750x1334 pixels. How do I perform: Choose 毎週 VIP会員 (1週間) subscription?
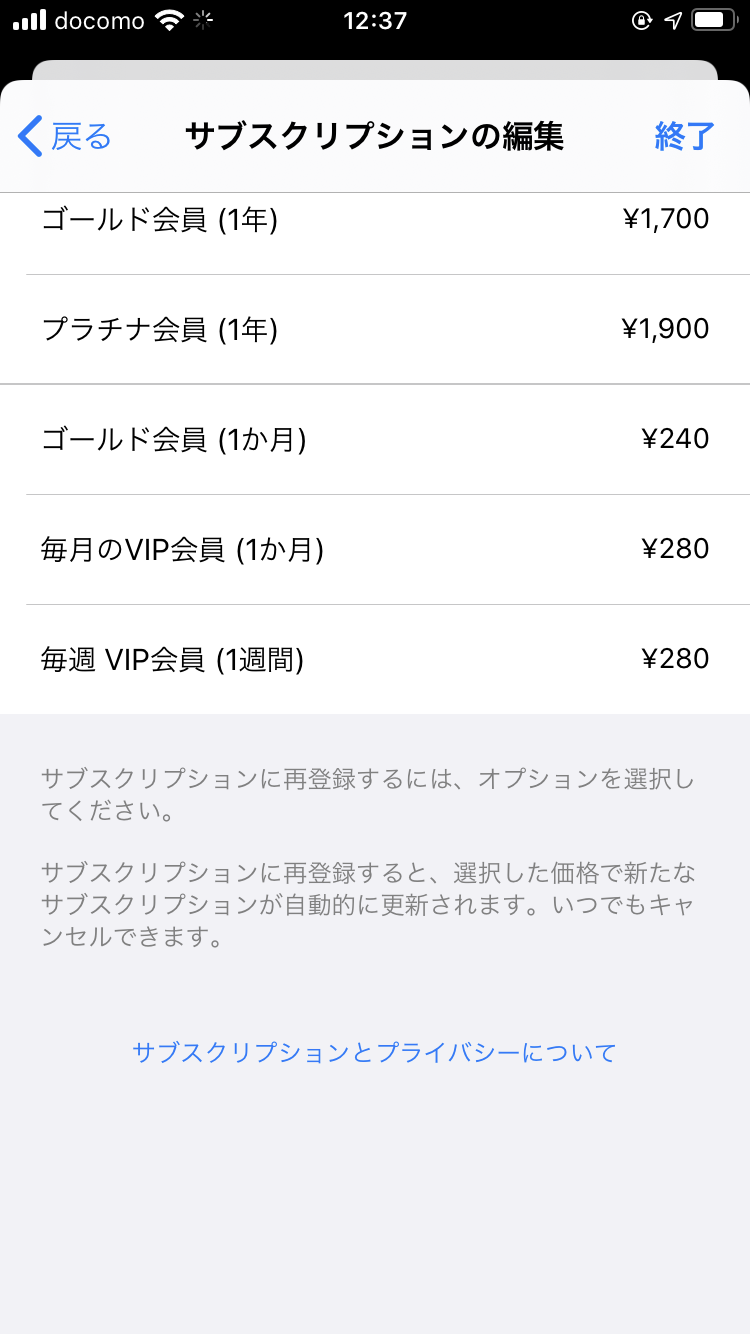pyautogui.click(x=375, y=659)
